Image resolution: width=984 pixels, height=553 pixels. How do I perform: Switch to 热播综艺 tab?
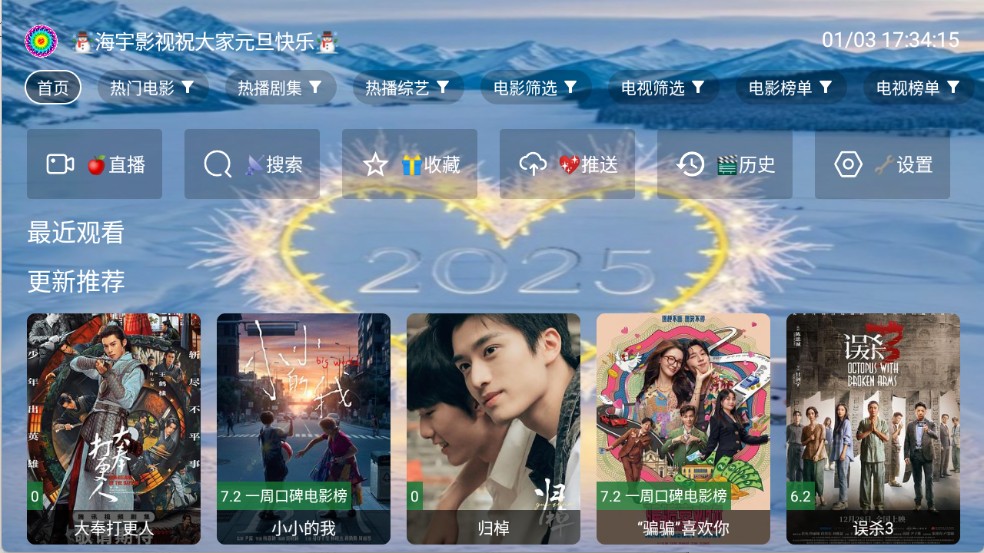click(407, 88)
